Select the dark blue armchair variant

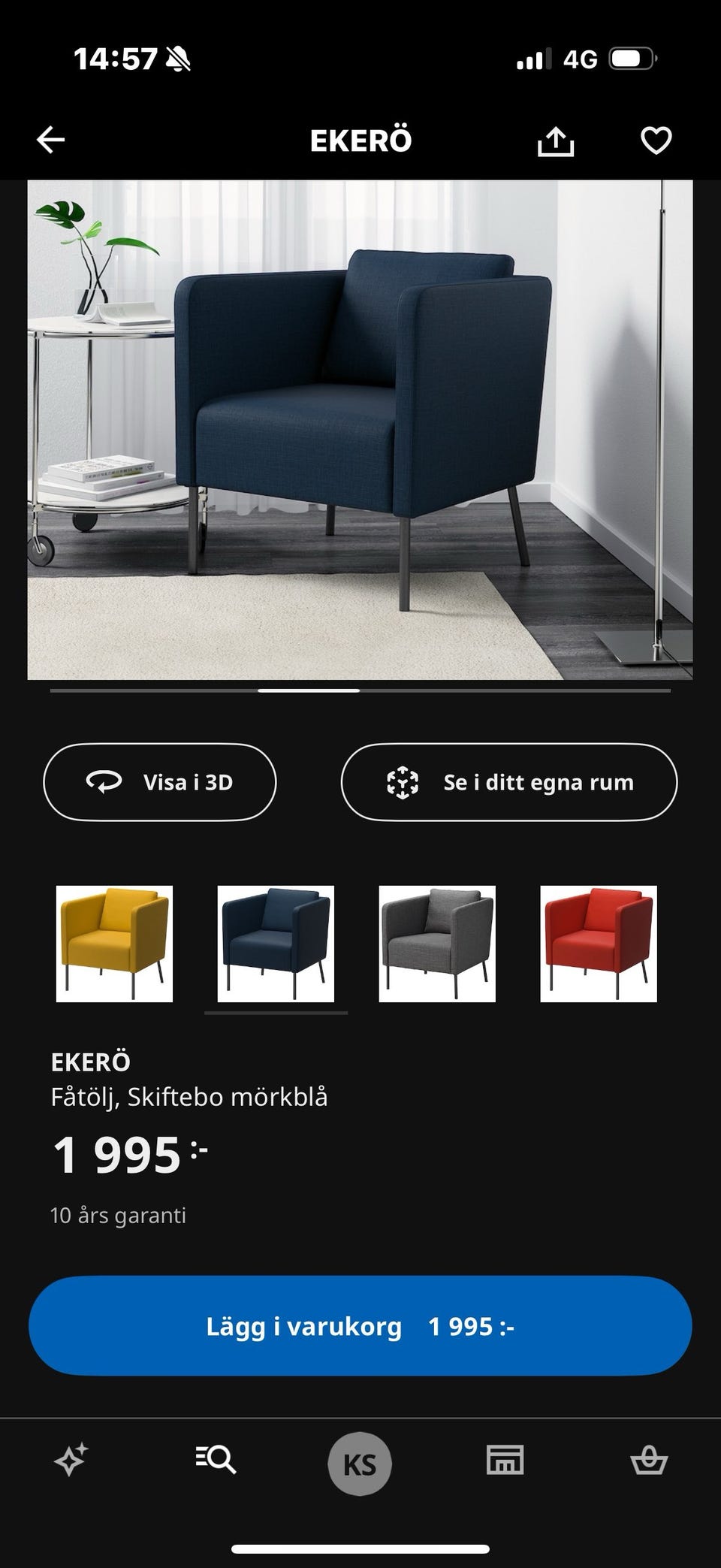point(276,944)
